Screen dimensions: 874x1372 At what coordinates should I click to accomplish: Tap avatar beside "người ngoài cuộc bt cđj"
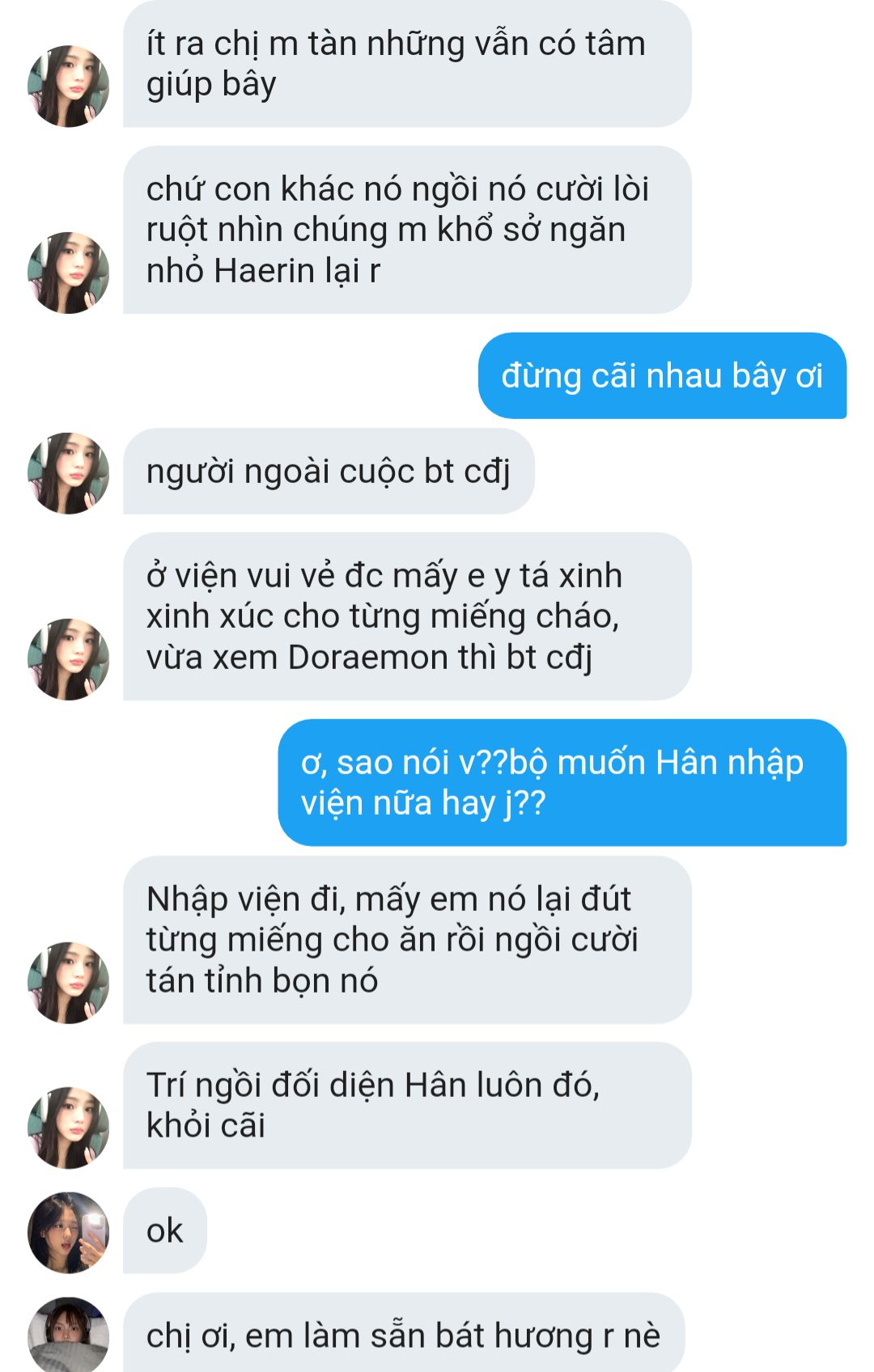click(68, 473)
